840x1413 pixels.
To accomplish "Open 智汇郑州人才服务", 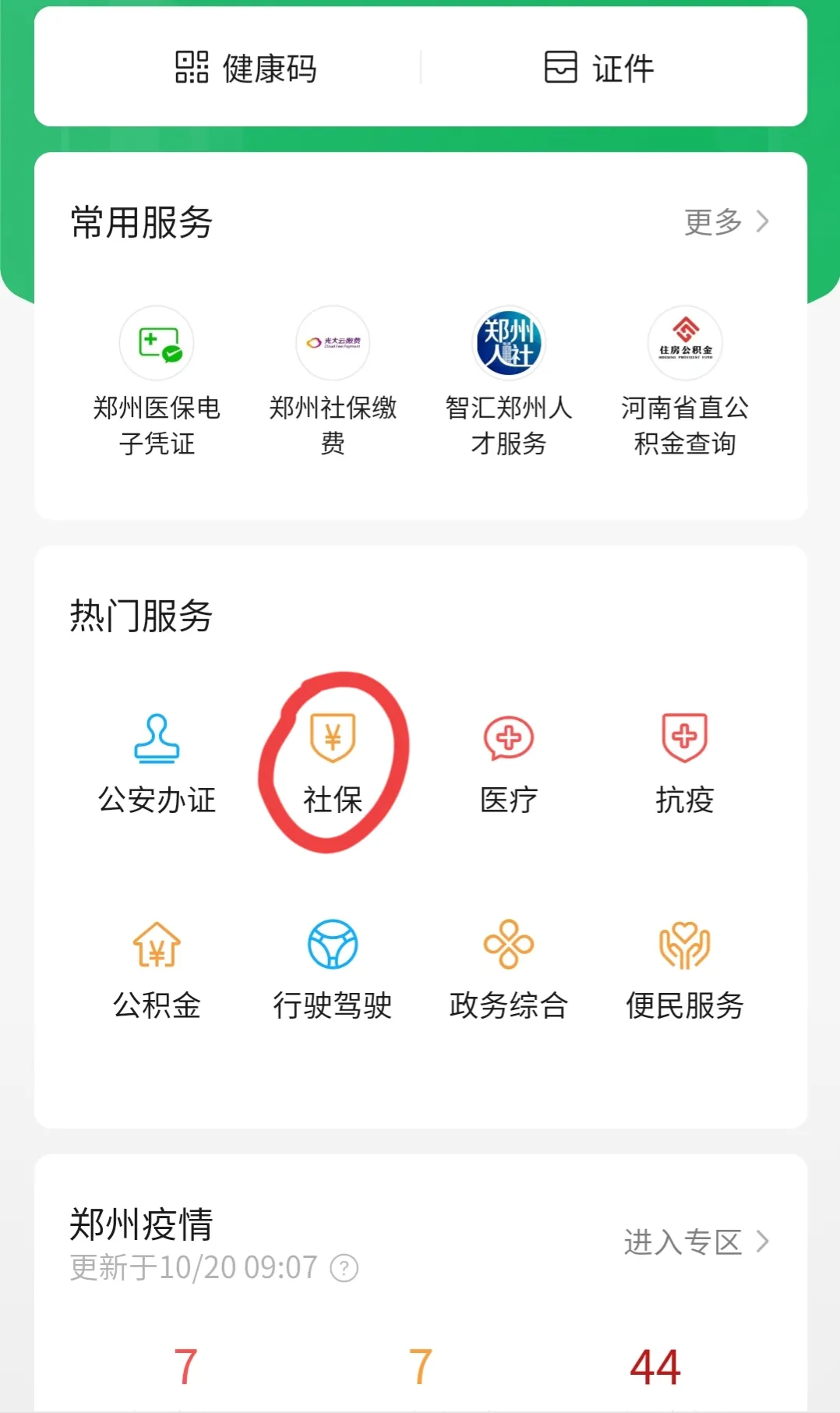I will (509, 380).
